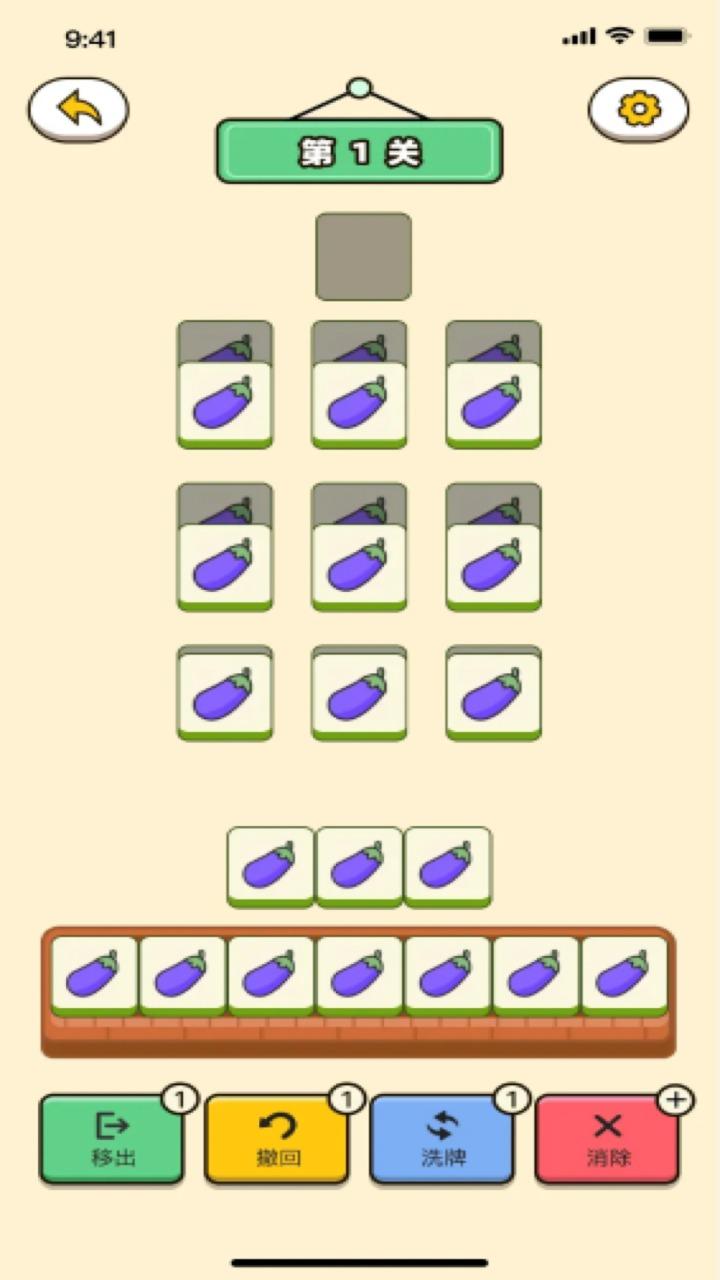
Task: Use the 移出 move-out power-up
Action: [x=111, y=1139]
